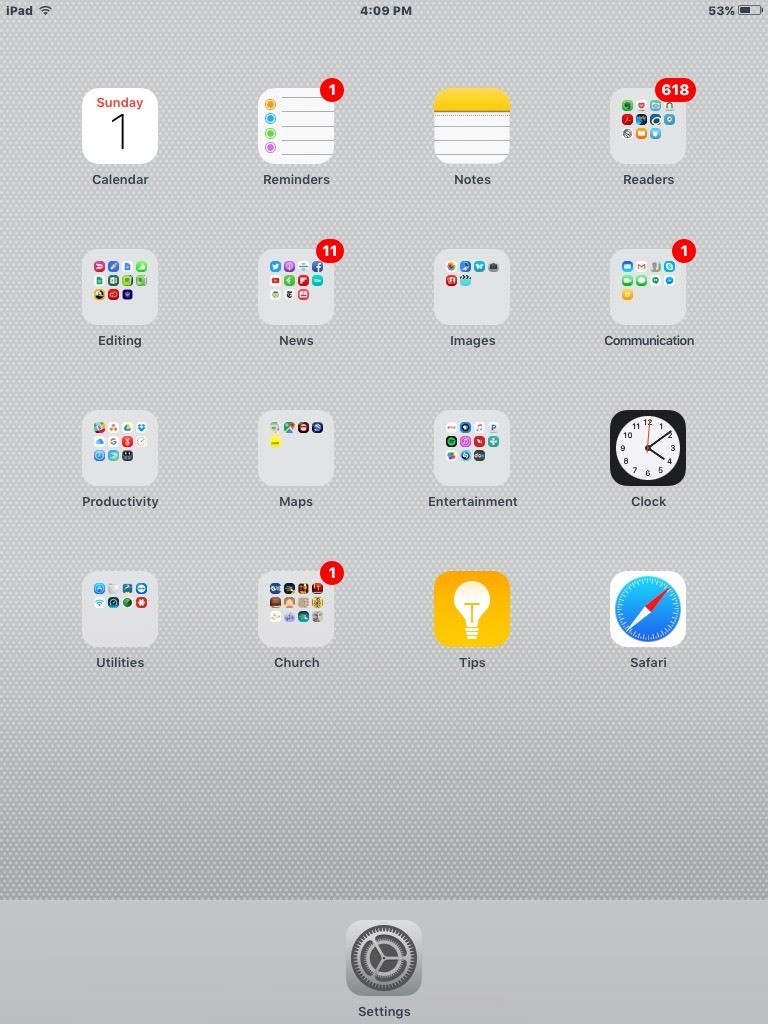Image resolution: width=768 pixels, height=1024 pixels.
Task: Open the Church folder
Action: point(296,609)
